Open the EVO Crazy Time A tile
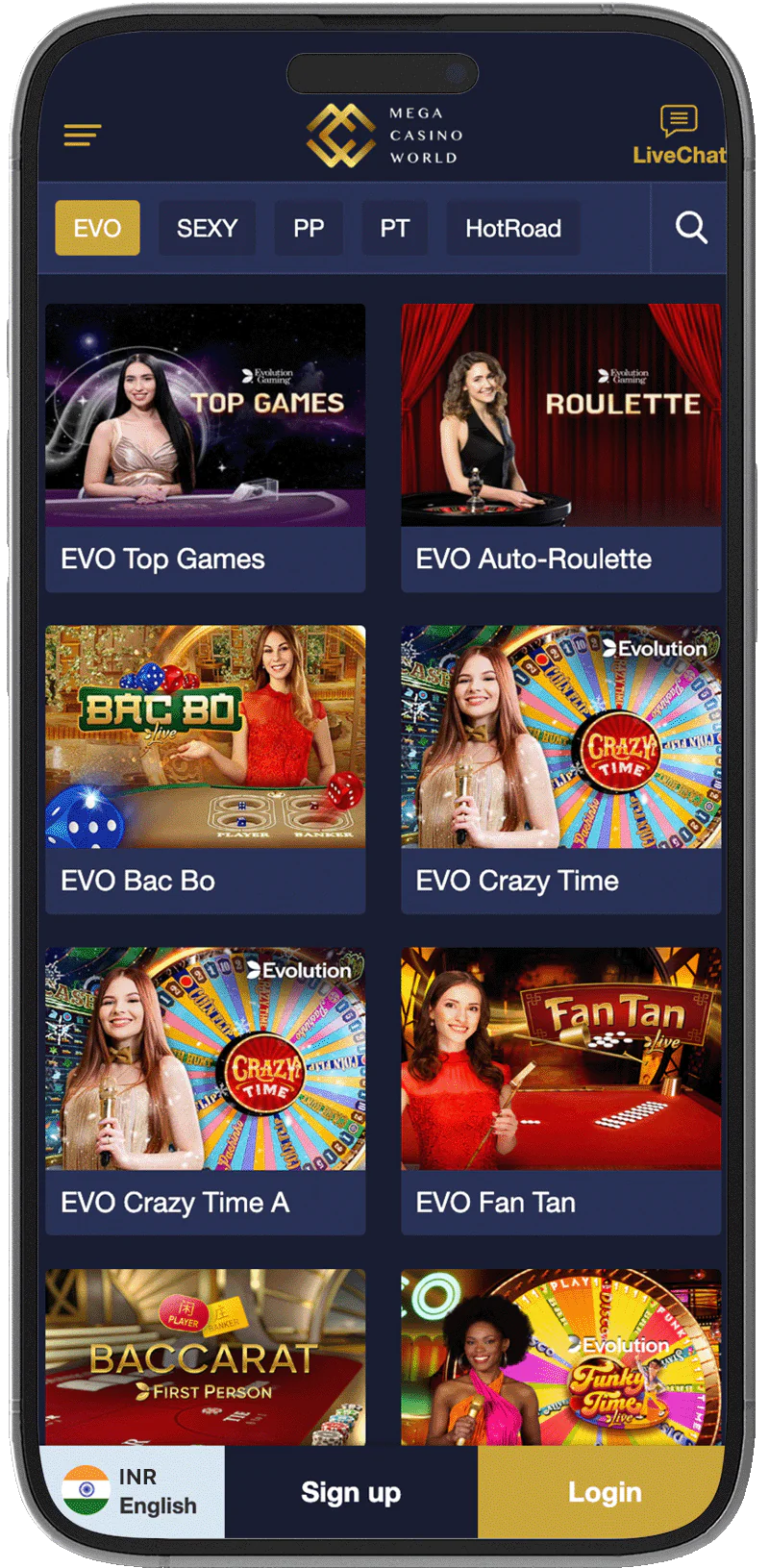The image size is (769, 1568). (x=205, y=1091)
